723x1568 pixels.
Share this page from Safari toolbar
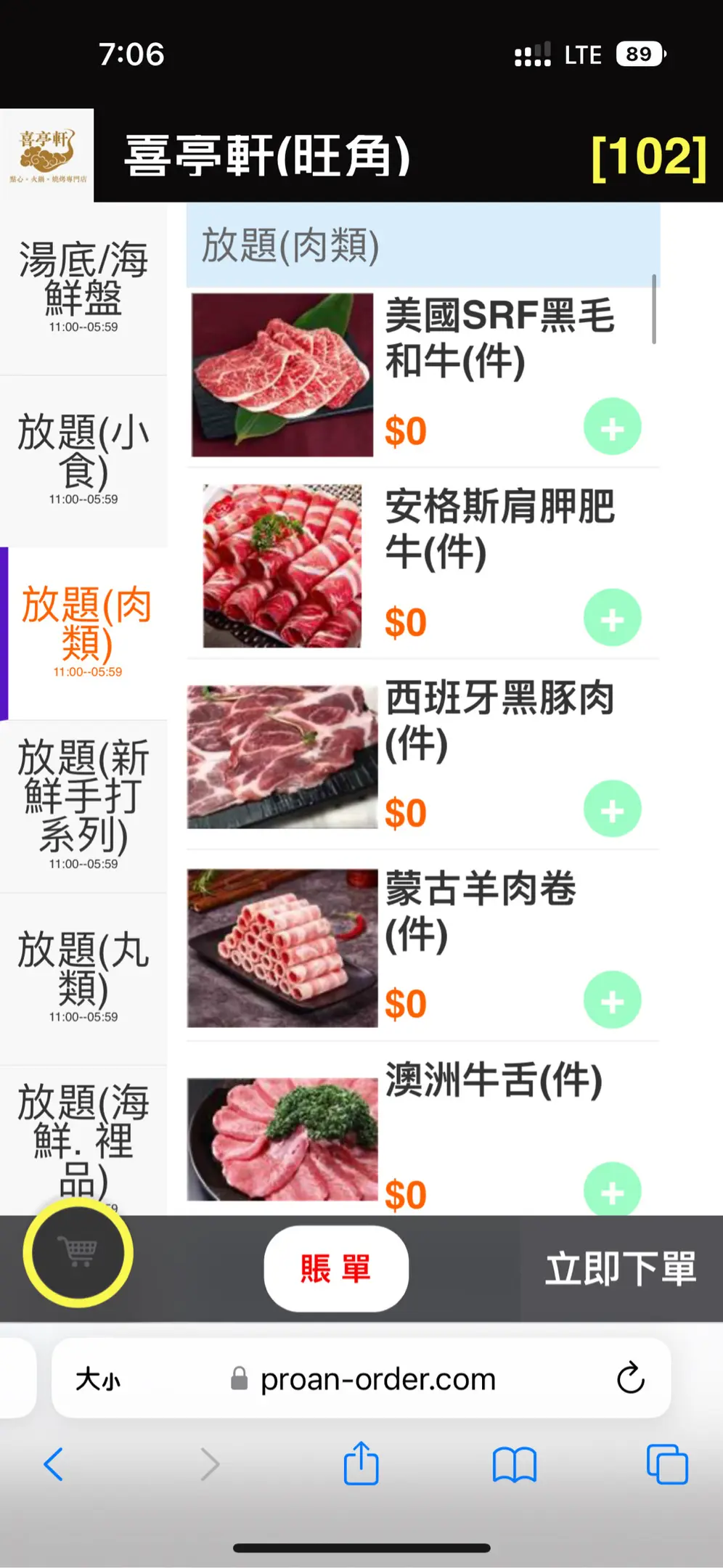[361, 1464]
